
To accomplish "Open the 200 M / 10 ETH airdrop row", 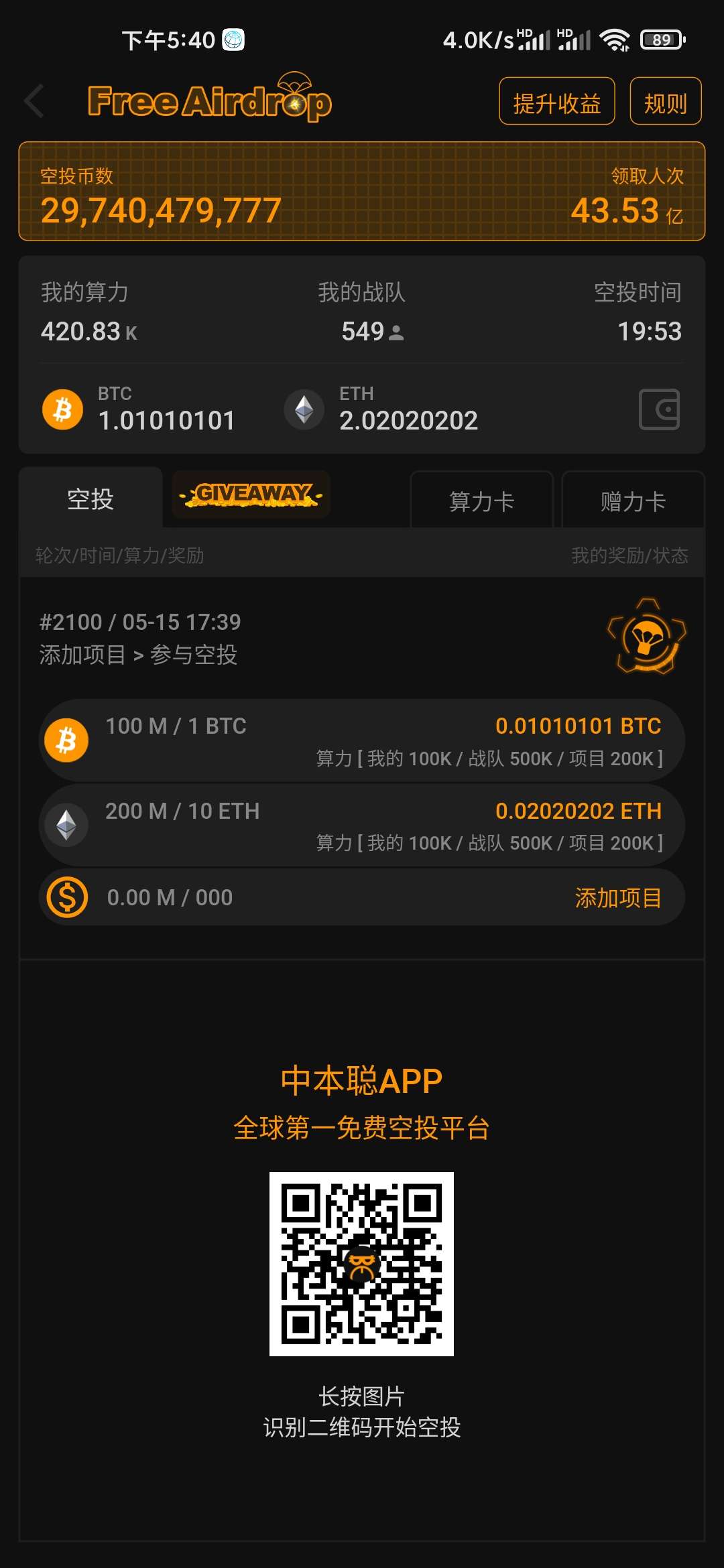I will pos(362,826).
